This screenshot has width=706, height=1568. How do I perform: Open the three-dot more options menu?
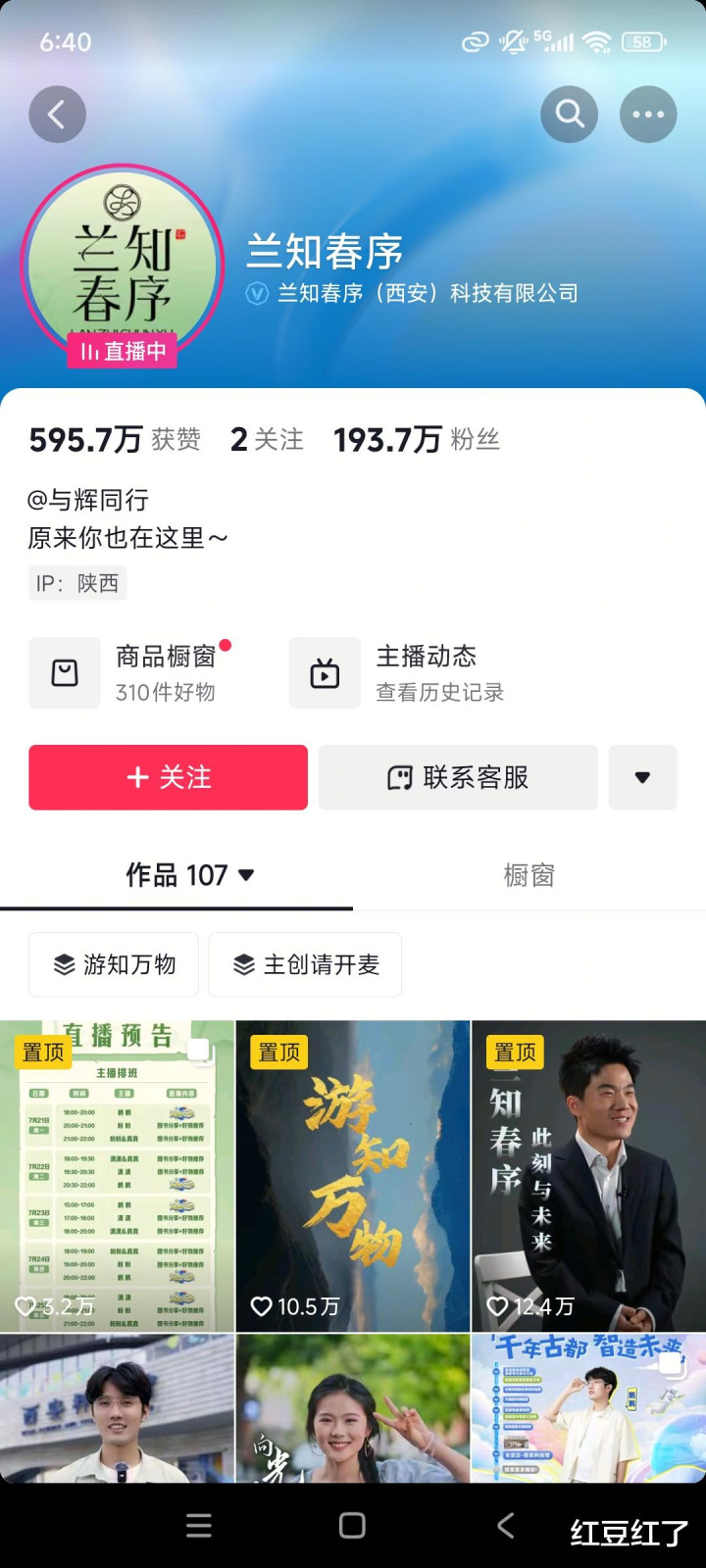(x=648, y=115)
